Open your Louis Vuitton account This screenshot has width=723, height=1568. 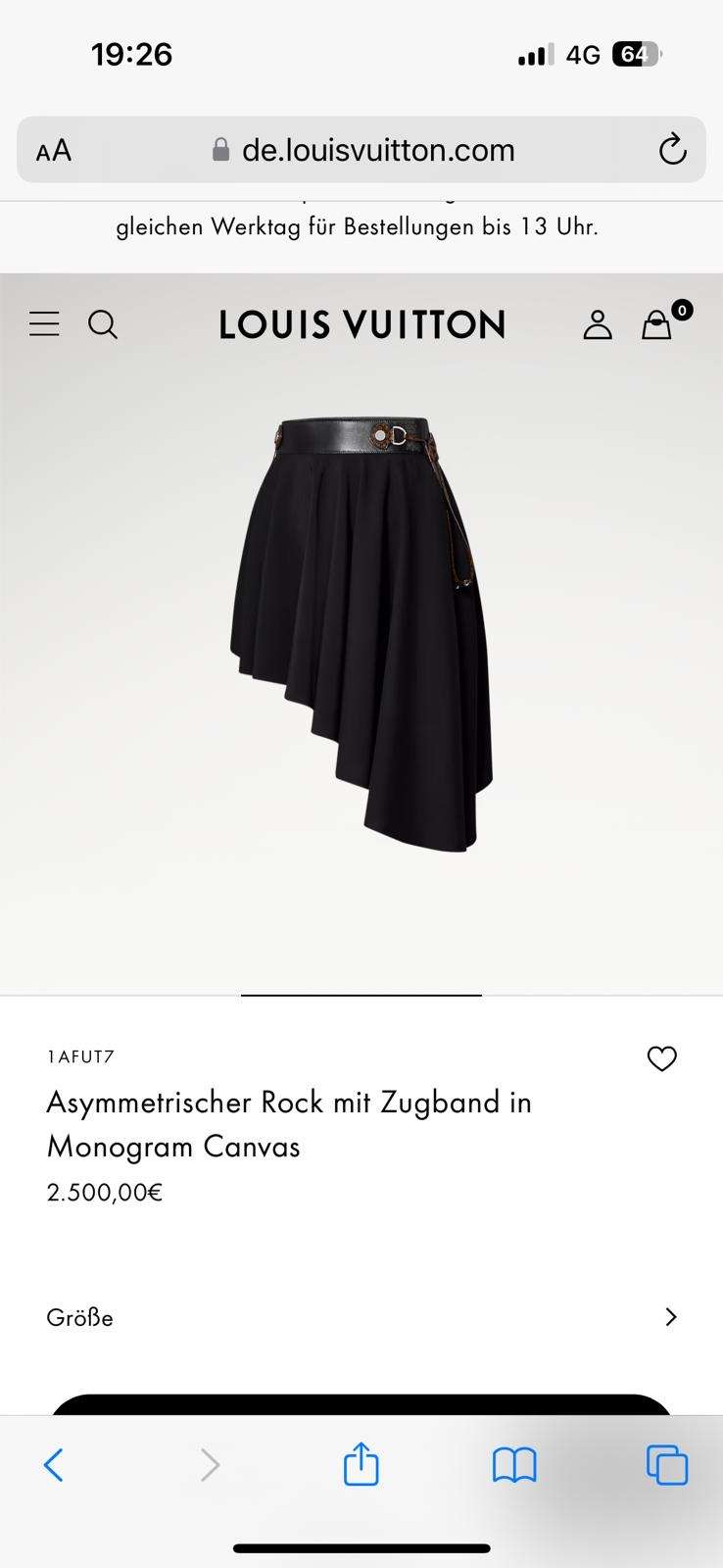click(598, 323)
